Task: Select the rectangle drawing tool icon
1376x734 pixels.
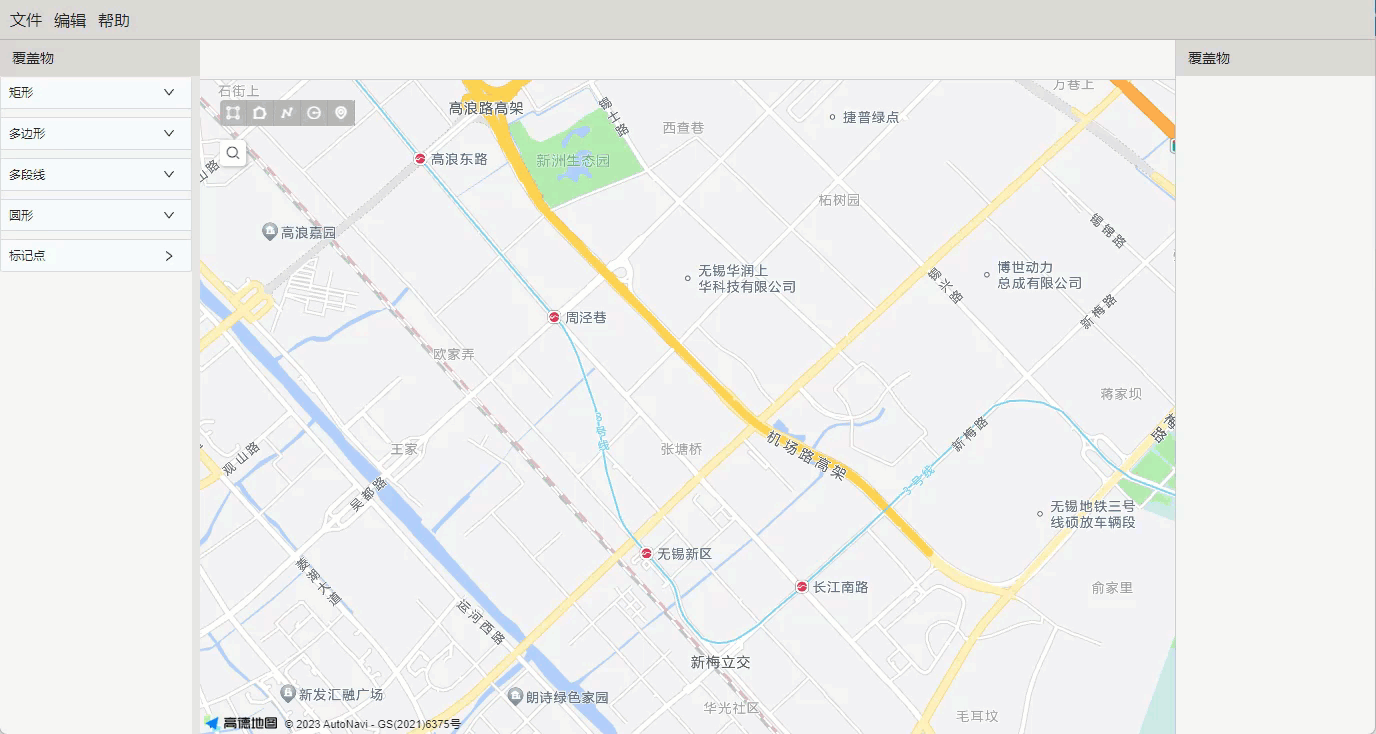Action: point(233,113)
